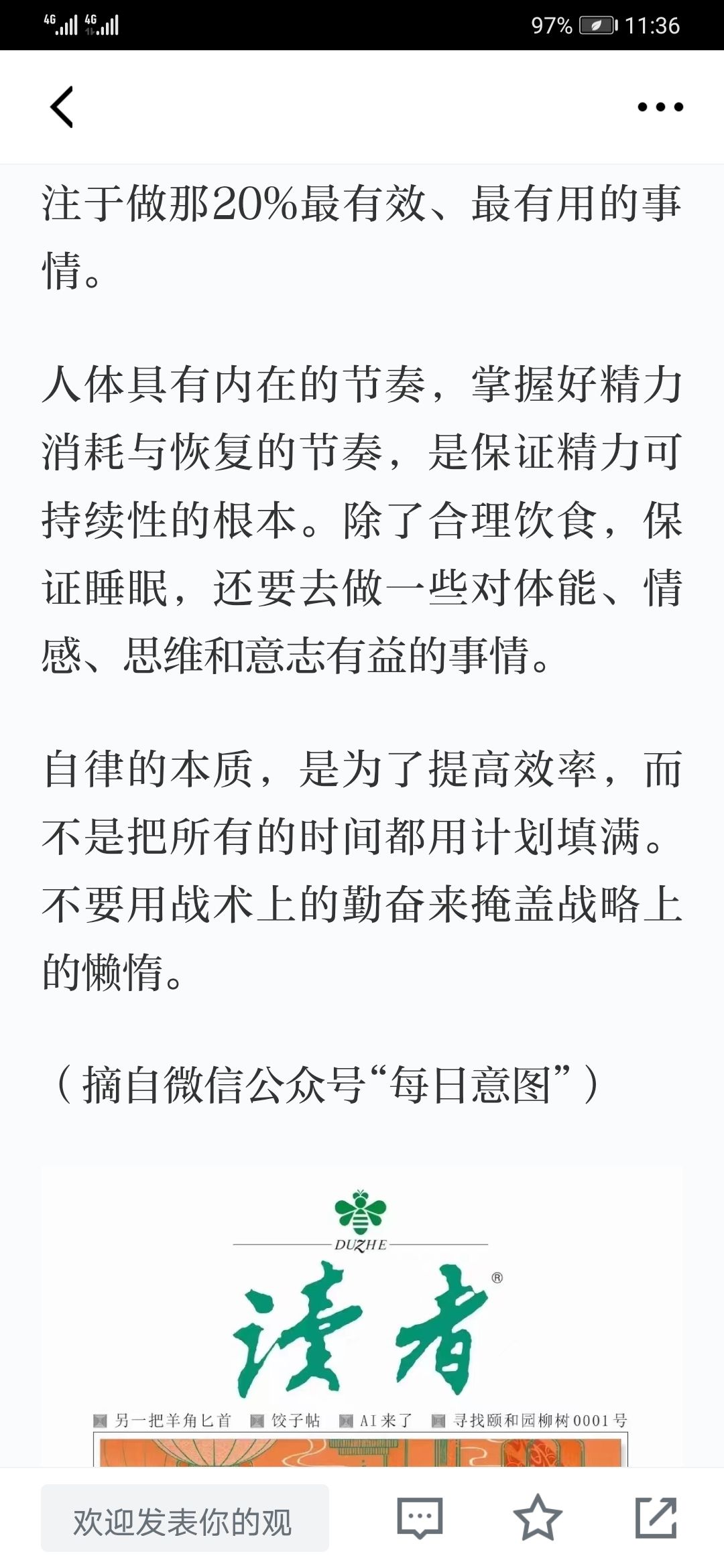Open the three-dot overflow menu
724x1568 pixels.
click(x=660, y=107)
